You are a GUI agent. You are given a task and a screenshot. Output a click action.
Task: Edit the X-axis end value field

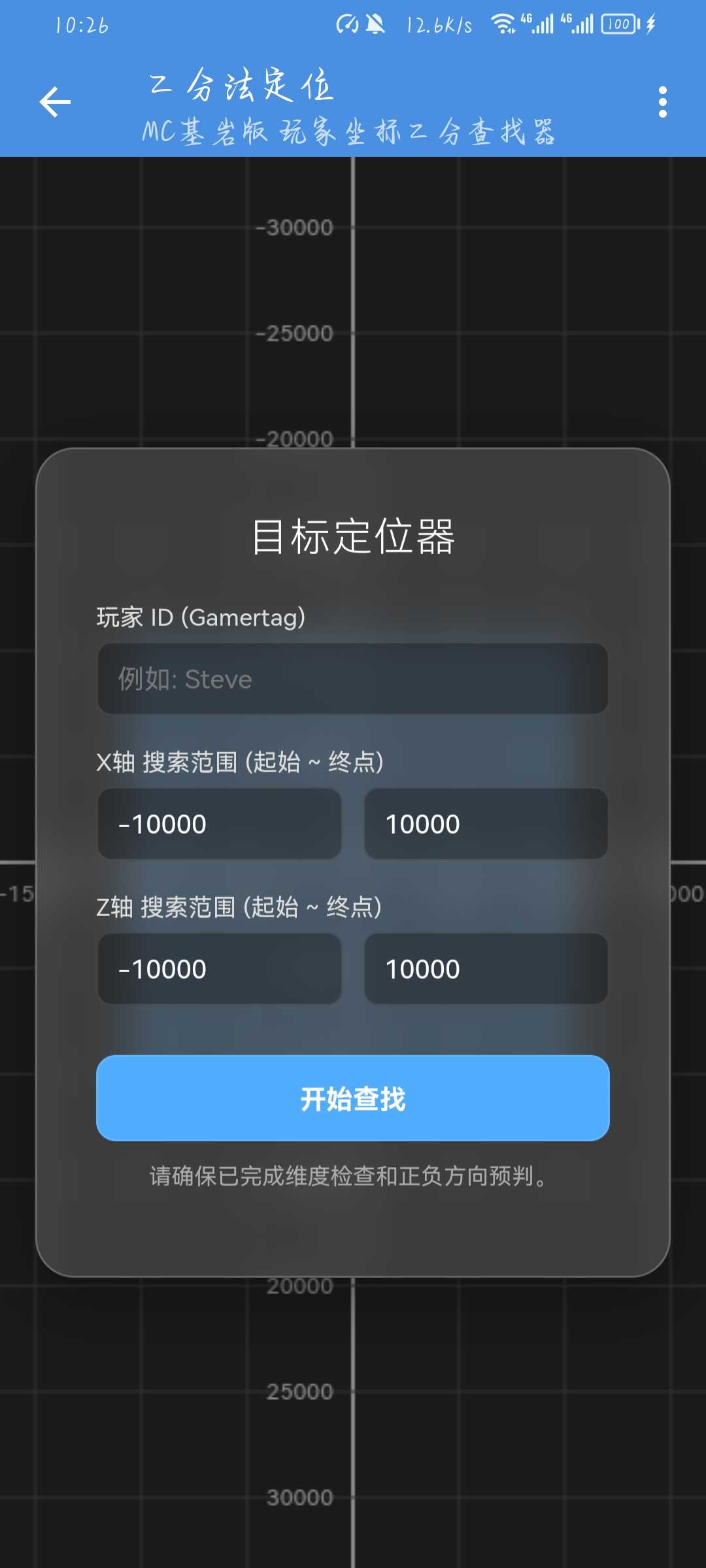pyautogui.click(x=486, y=824)
